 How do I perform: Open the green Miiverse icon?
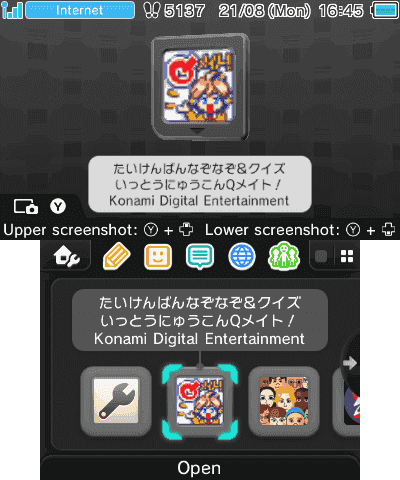(x=284, y=256)
